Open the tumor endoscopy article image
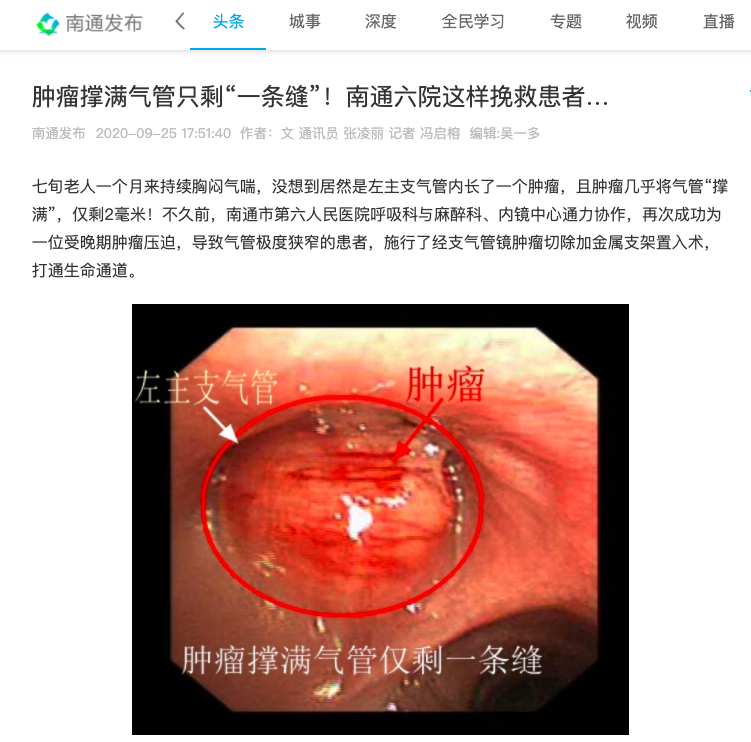The height and width of the screenshot is (742, 751). (x=380, y=519)
